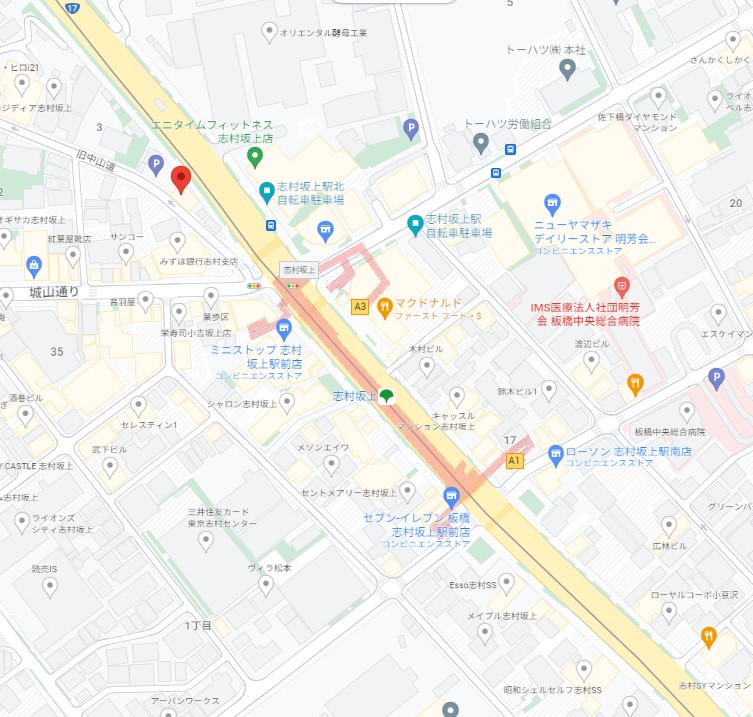Open エニタイムフィットネス志村坂上店 marker
The image size is (753, 717).
click(254, 157)
